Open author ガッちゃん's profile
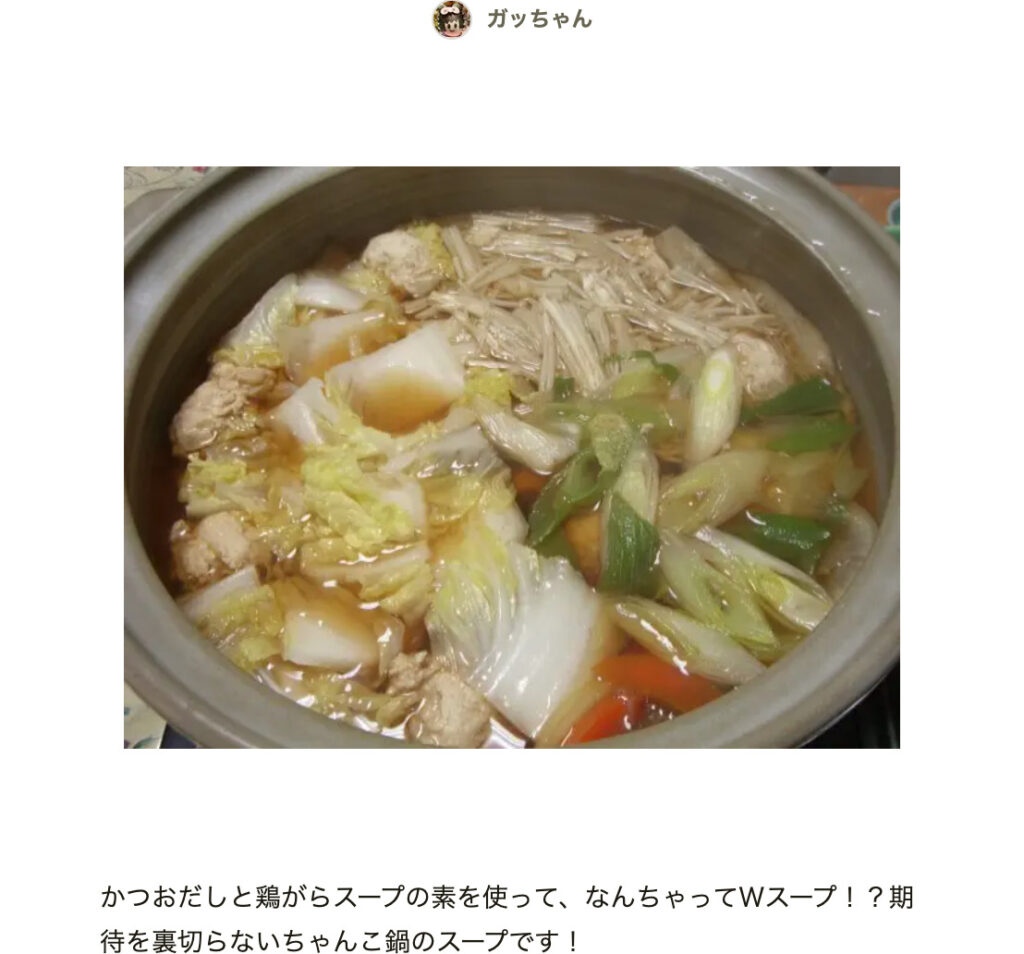The height and width of the screenshot is (954, 1024). click(x=538, y=19)
